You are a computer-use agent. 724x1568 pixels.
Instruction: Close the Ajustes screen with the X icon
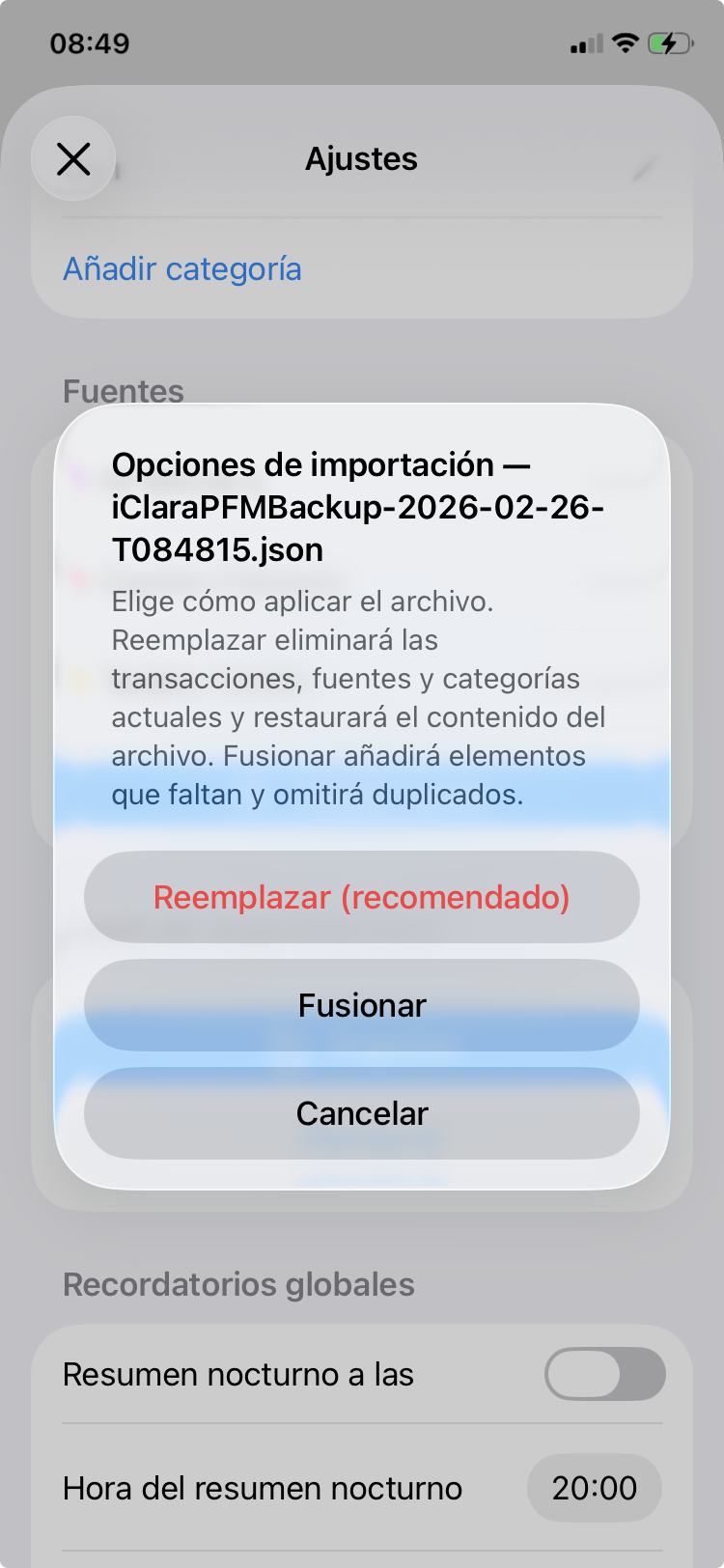(73, 158)
